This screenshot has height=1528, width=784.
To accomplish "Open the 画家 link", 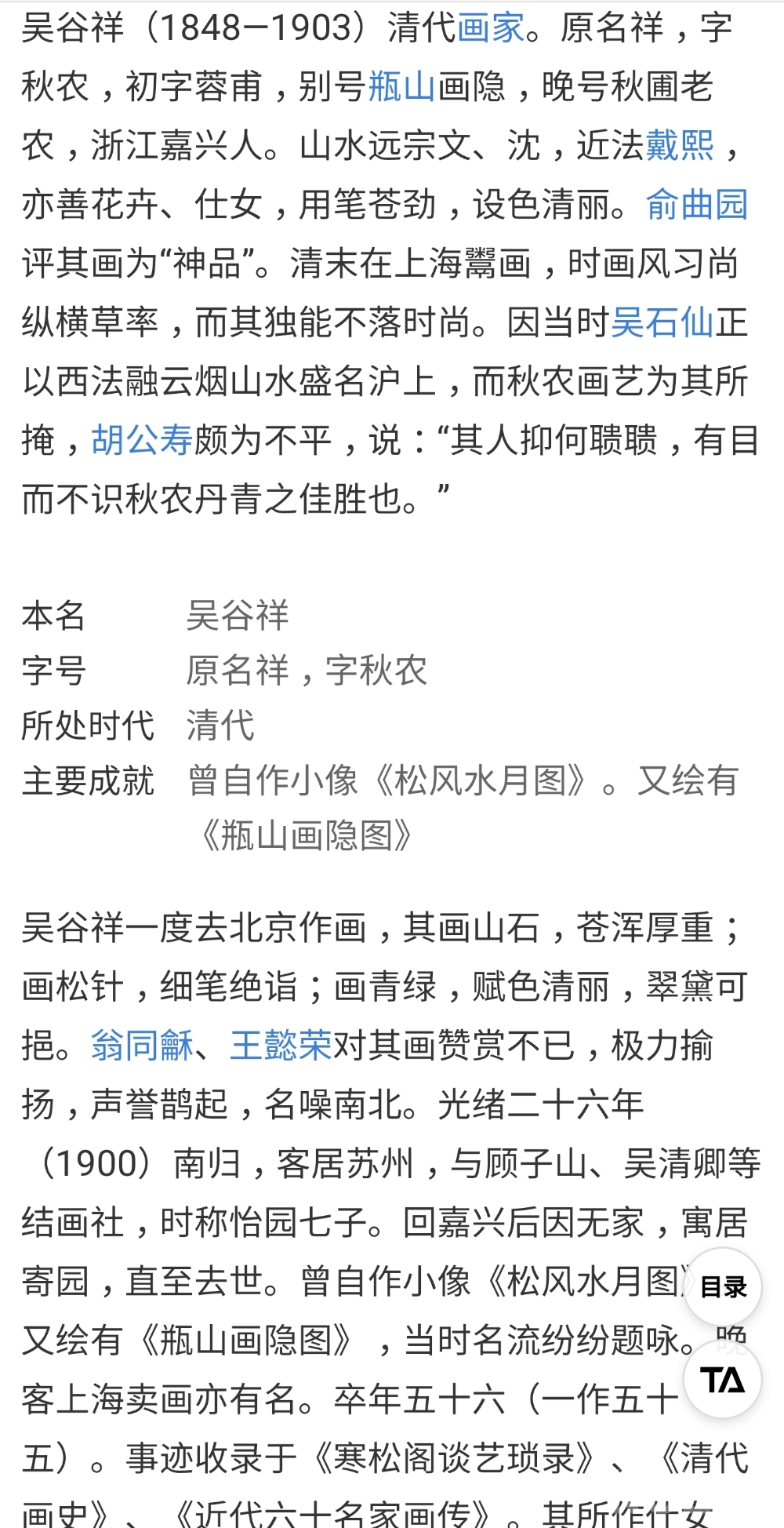I will [x=491, y=28].
